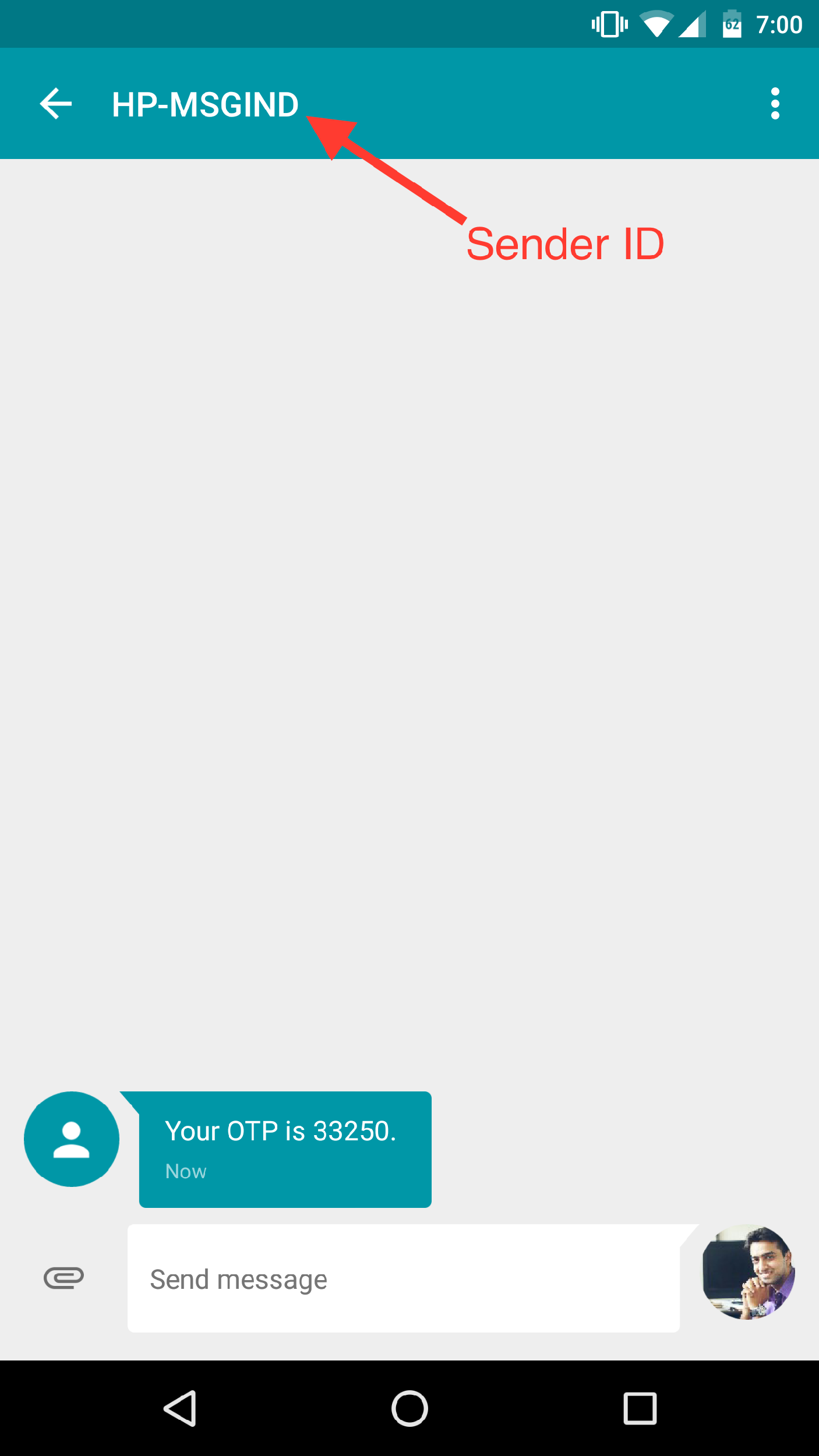
Task: Tap the battery indicator in status bar
Action: click(x=732, y=23)
